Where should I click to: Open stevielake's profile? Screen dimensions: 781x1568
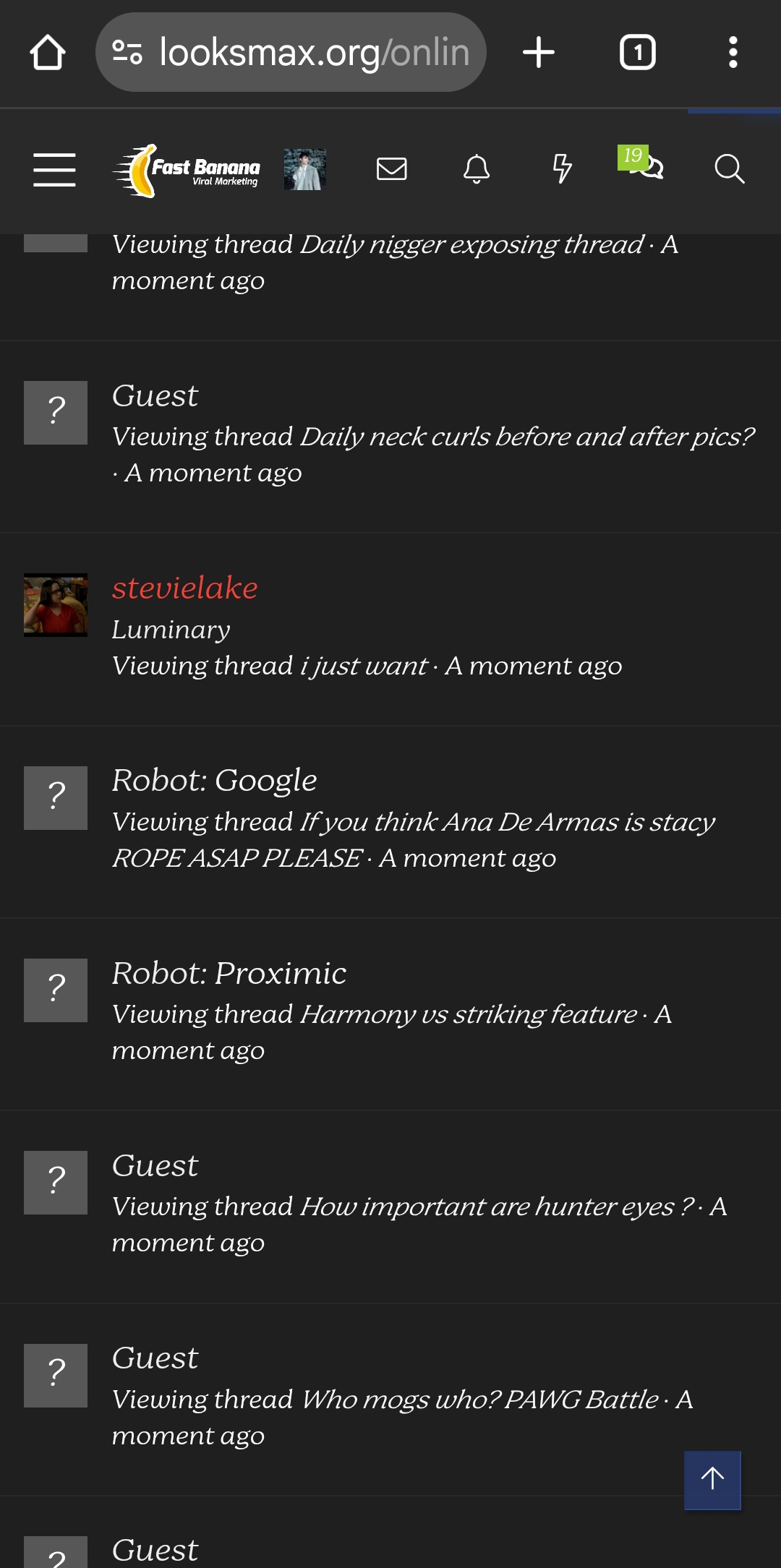point(184,588)
